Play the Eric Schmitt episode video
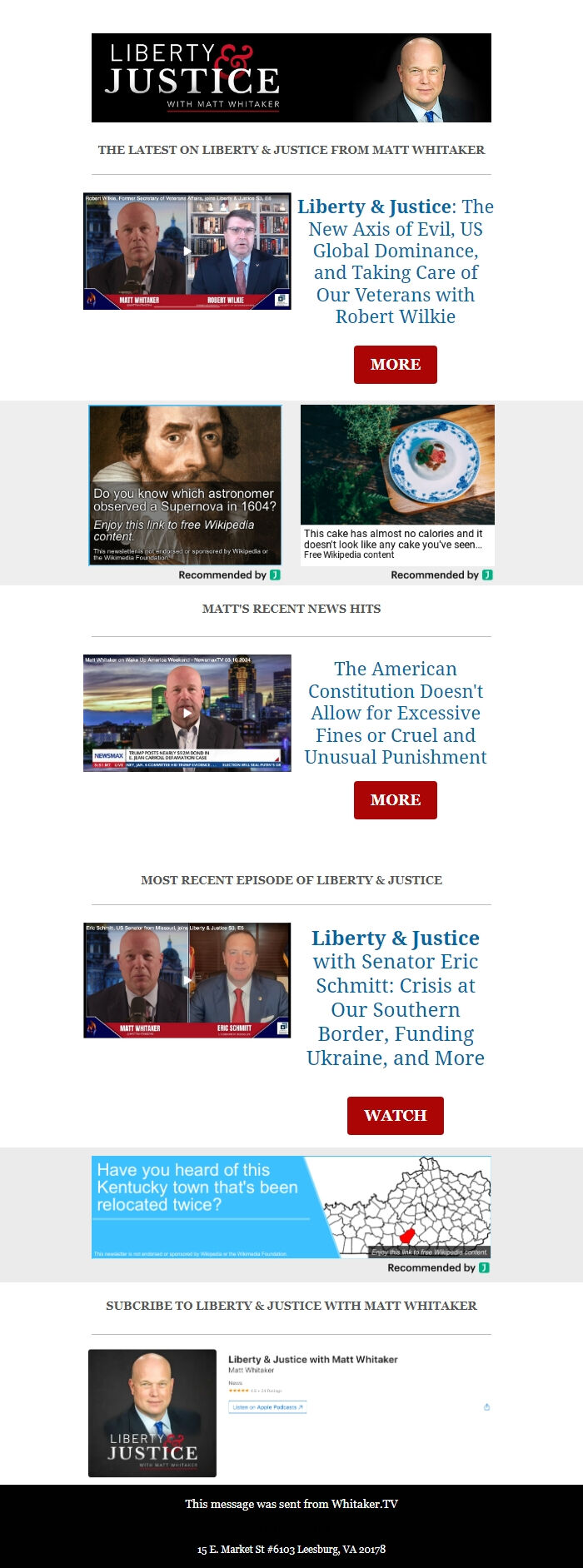Viewport: 583px width, 1568px height. pyautogui.click(x=187, y=980)
